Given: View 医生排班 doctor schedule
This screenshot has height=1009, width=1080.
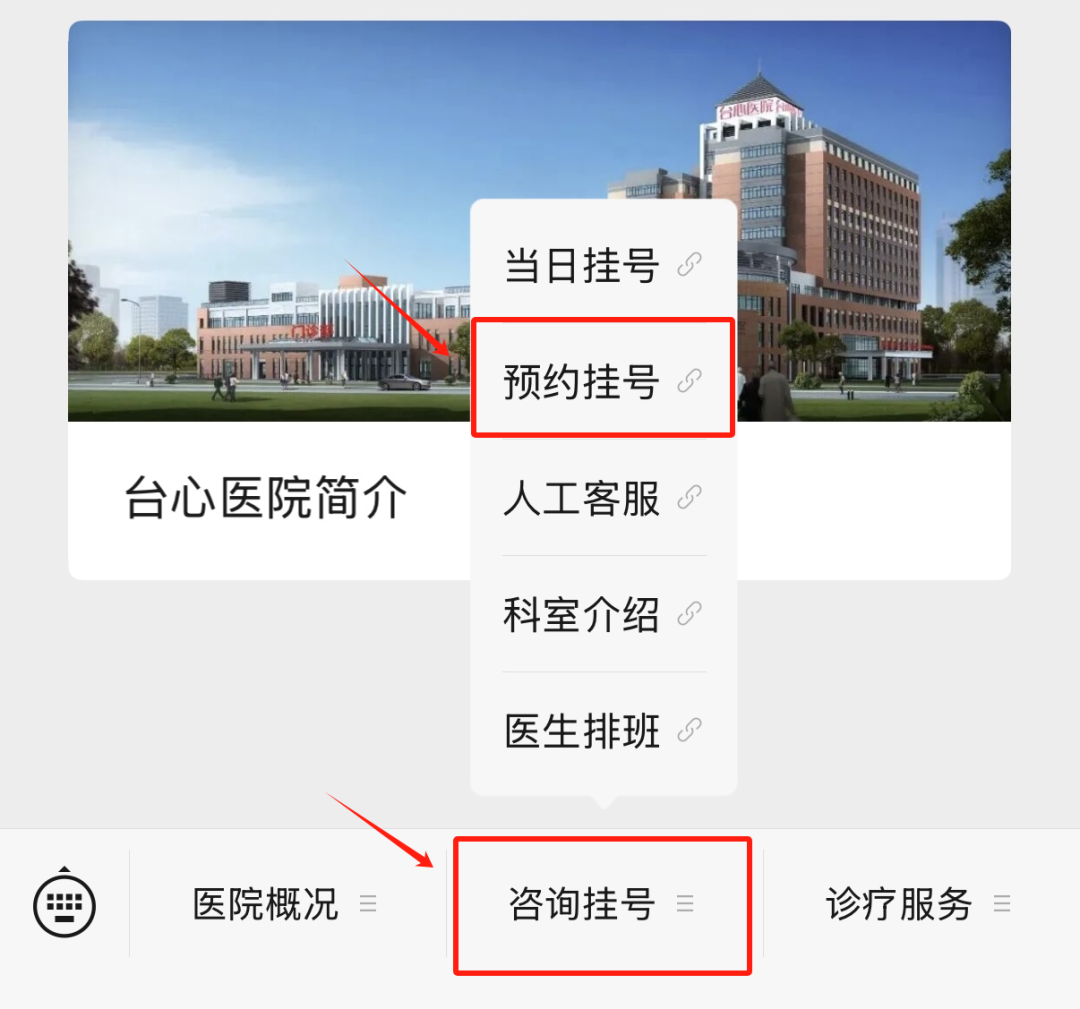Looking at the screenshot, I should pos(602,730).
